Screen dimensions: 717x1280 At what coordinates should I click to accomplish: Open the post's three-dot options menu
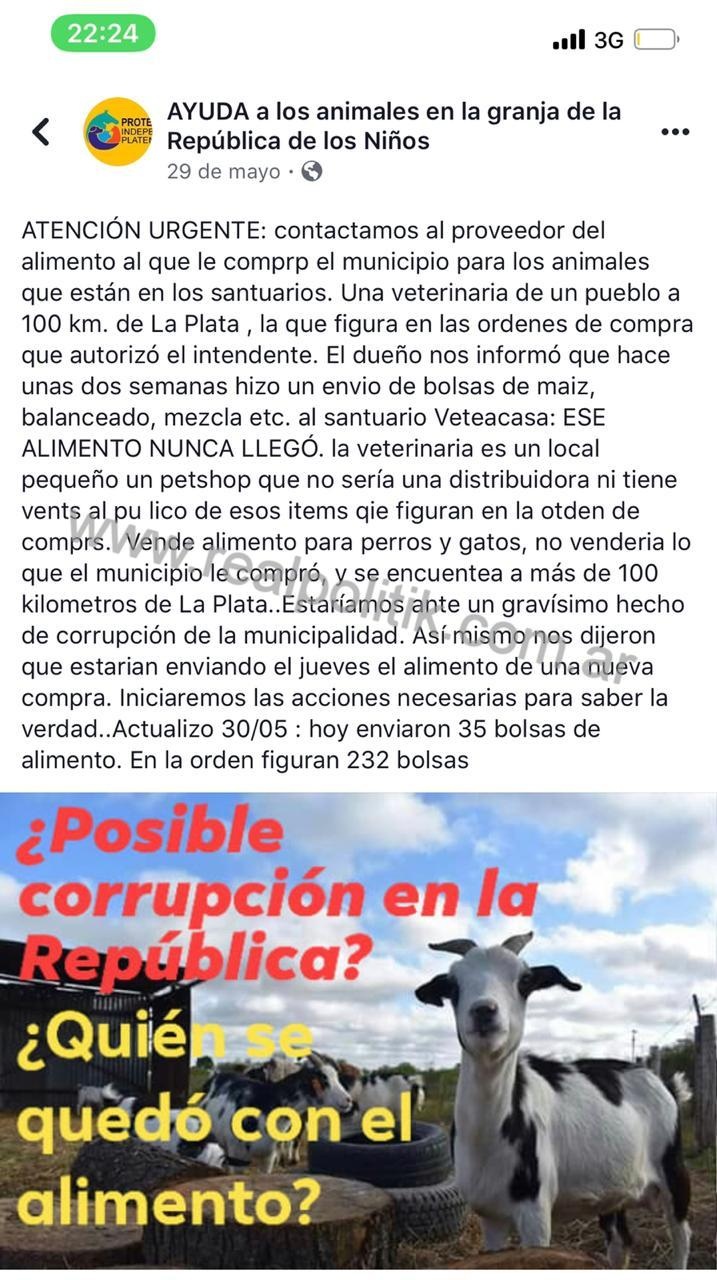pyautogui.click(x=675, y=132)
